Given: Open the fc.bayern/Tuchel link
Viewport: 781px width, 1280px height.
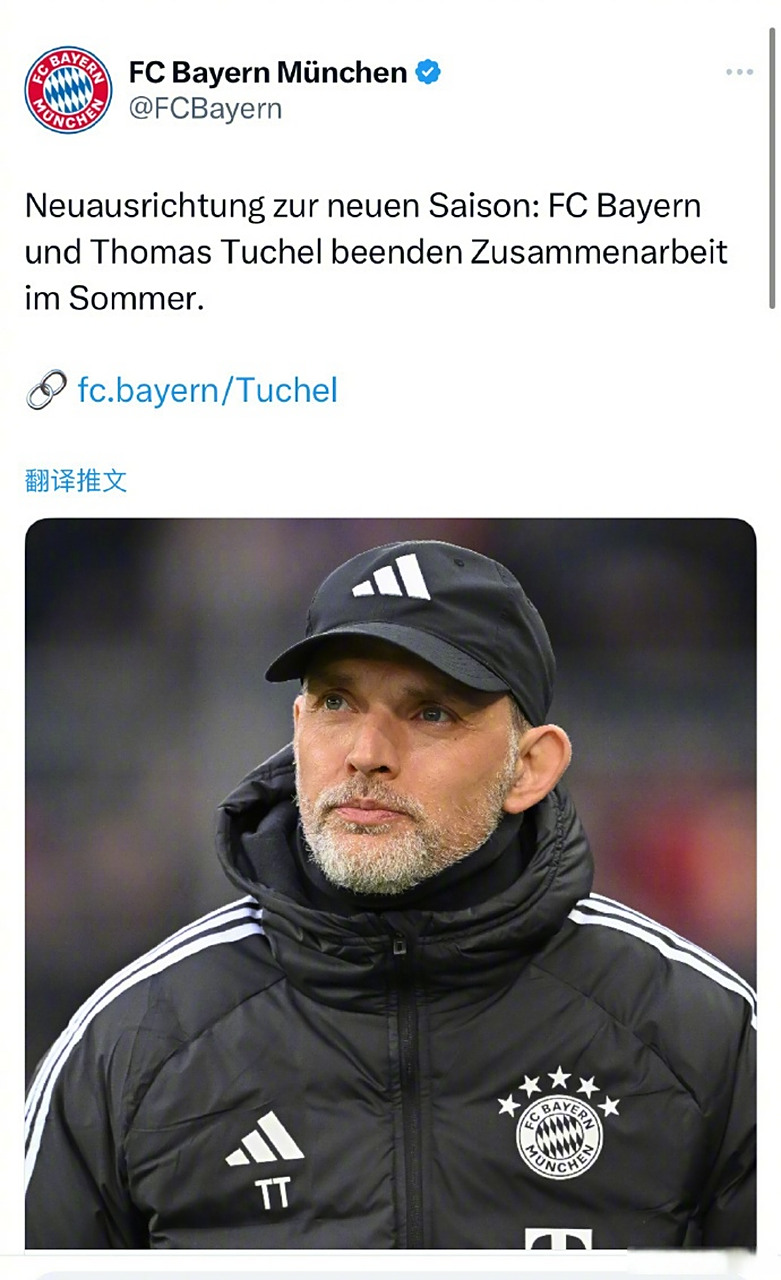Looking at the screenshot, I should click(x=207, y=390).
